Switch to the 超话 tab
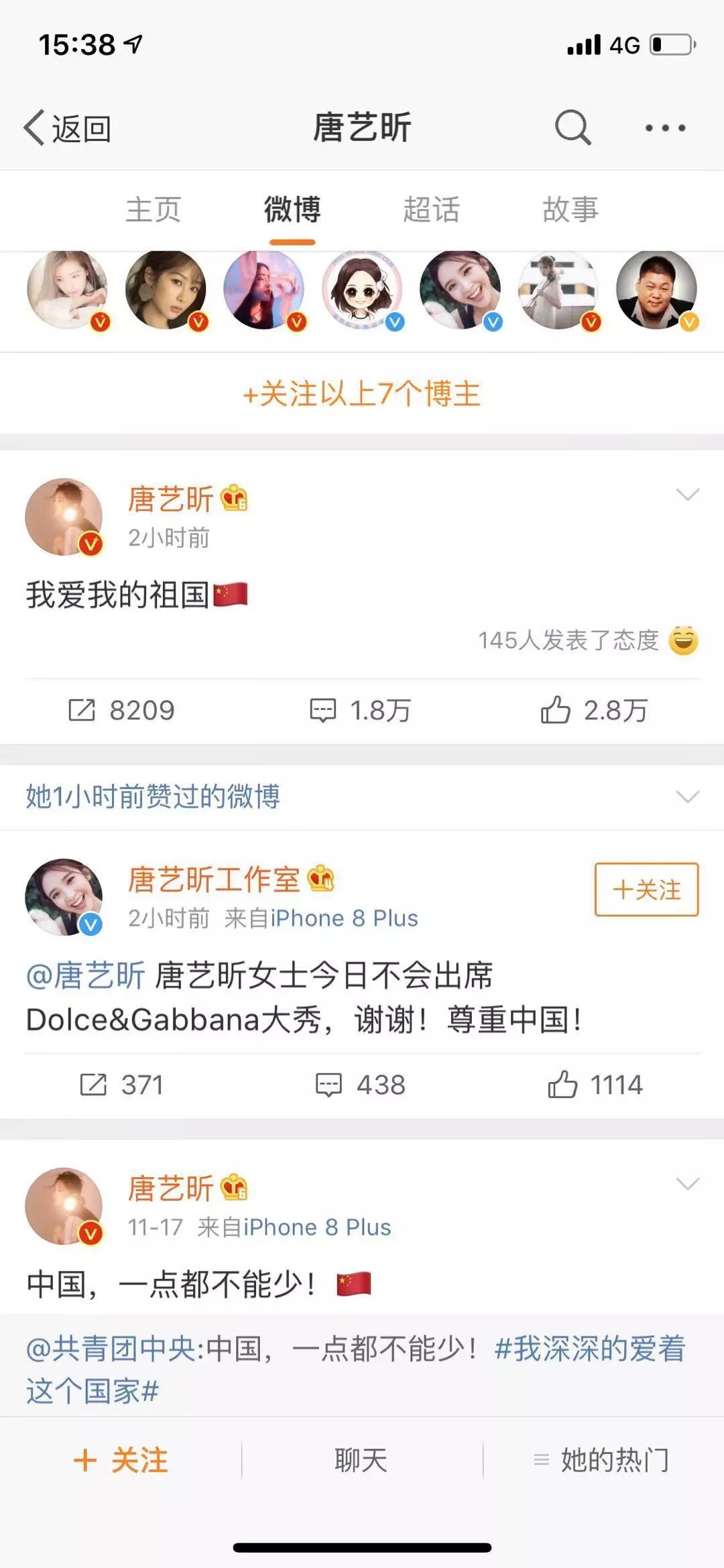 tap(431, 209)
